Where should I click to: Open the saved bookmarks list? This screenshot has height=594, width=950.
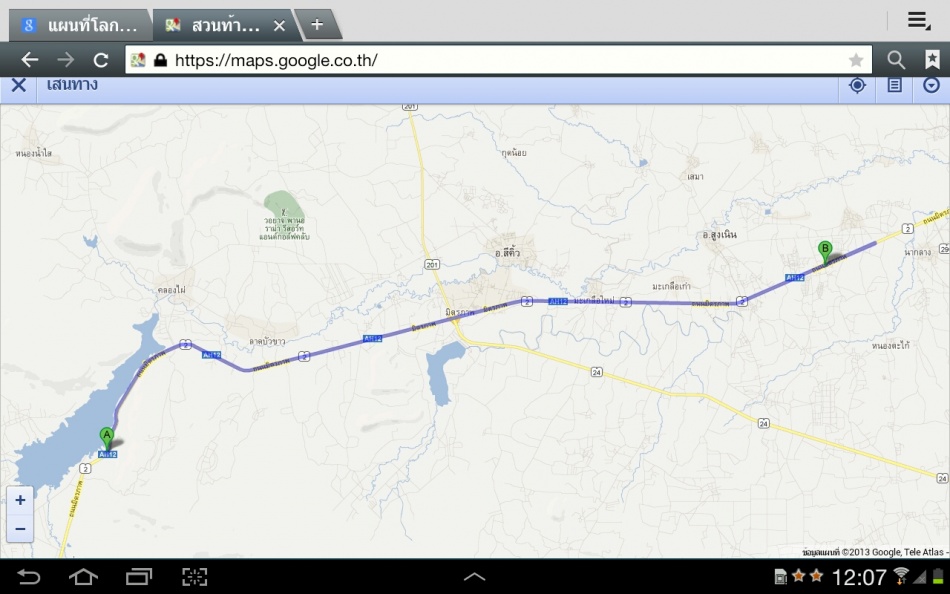pyautogui.click(x=932, y=60)
